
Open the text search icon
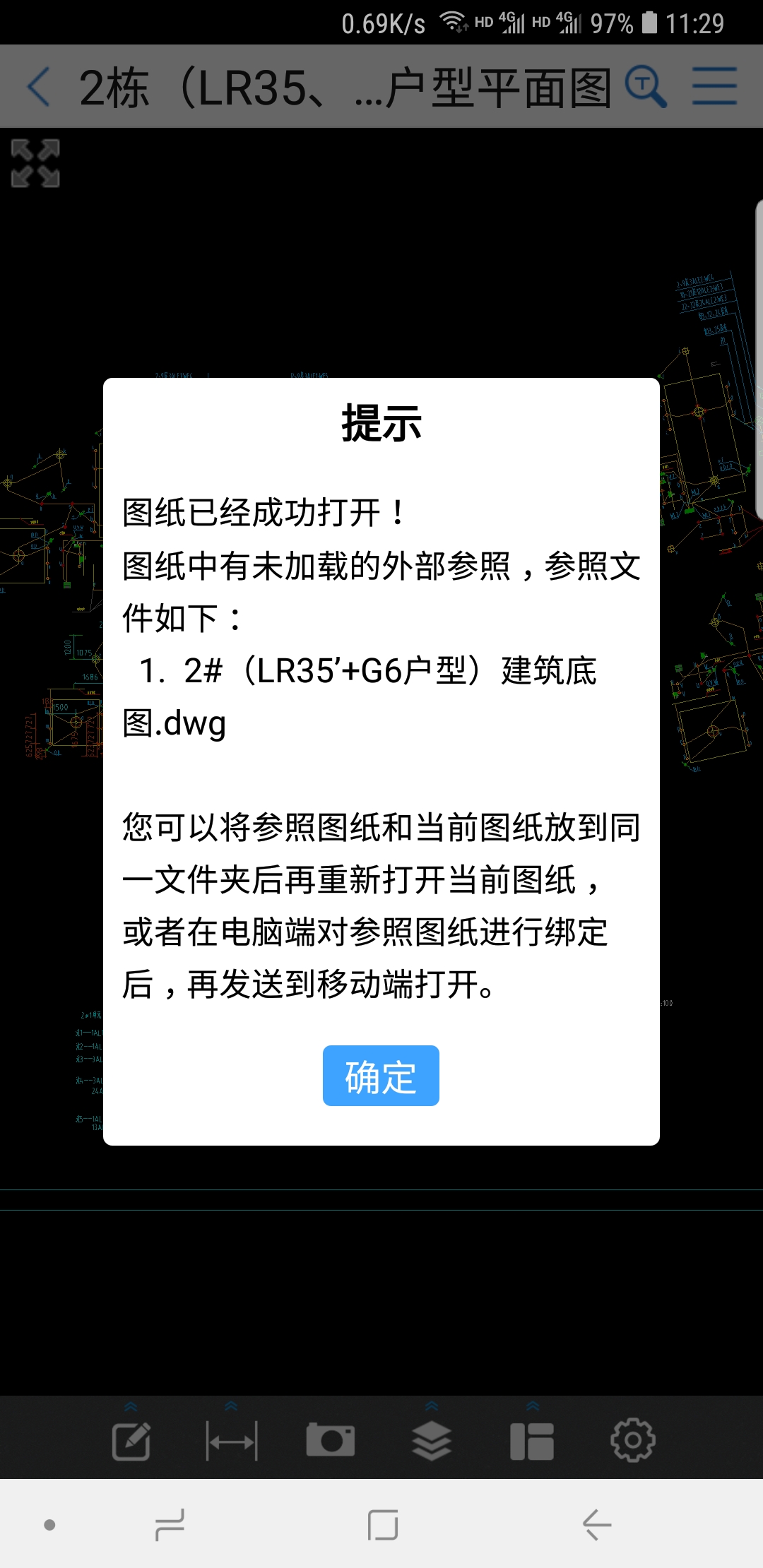pyautogui.click(x=646, y=87)
